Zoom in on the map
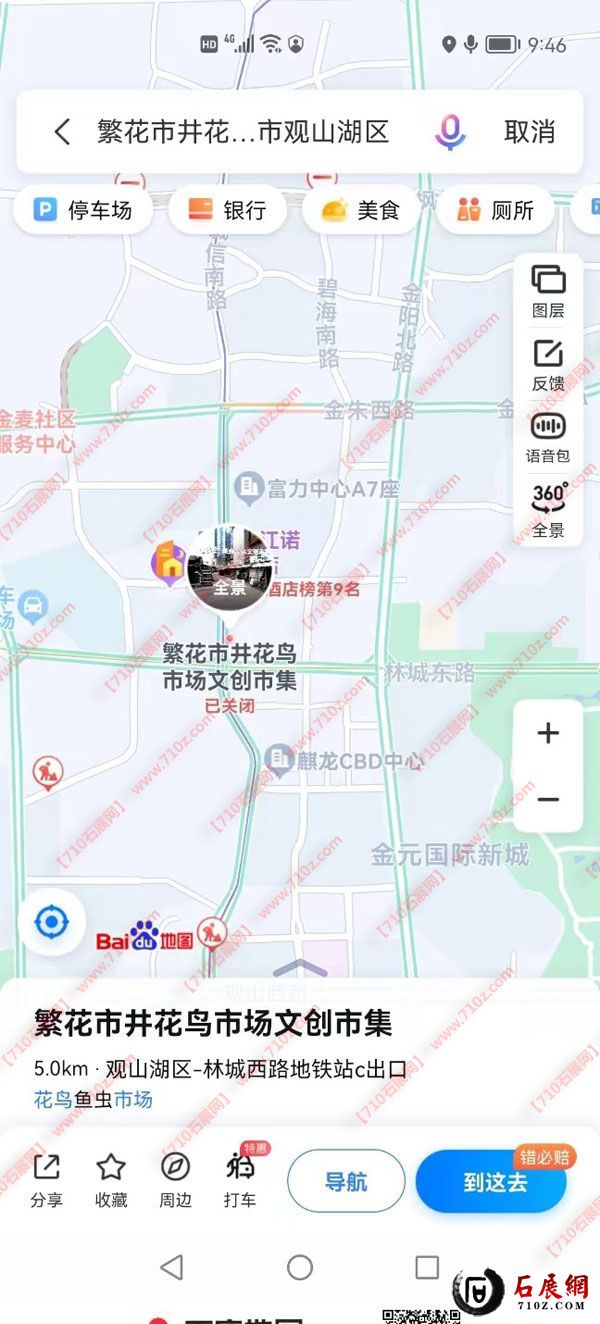This screenshot has width=600, height=1324. [x=548, y=734]
